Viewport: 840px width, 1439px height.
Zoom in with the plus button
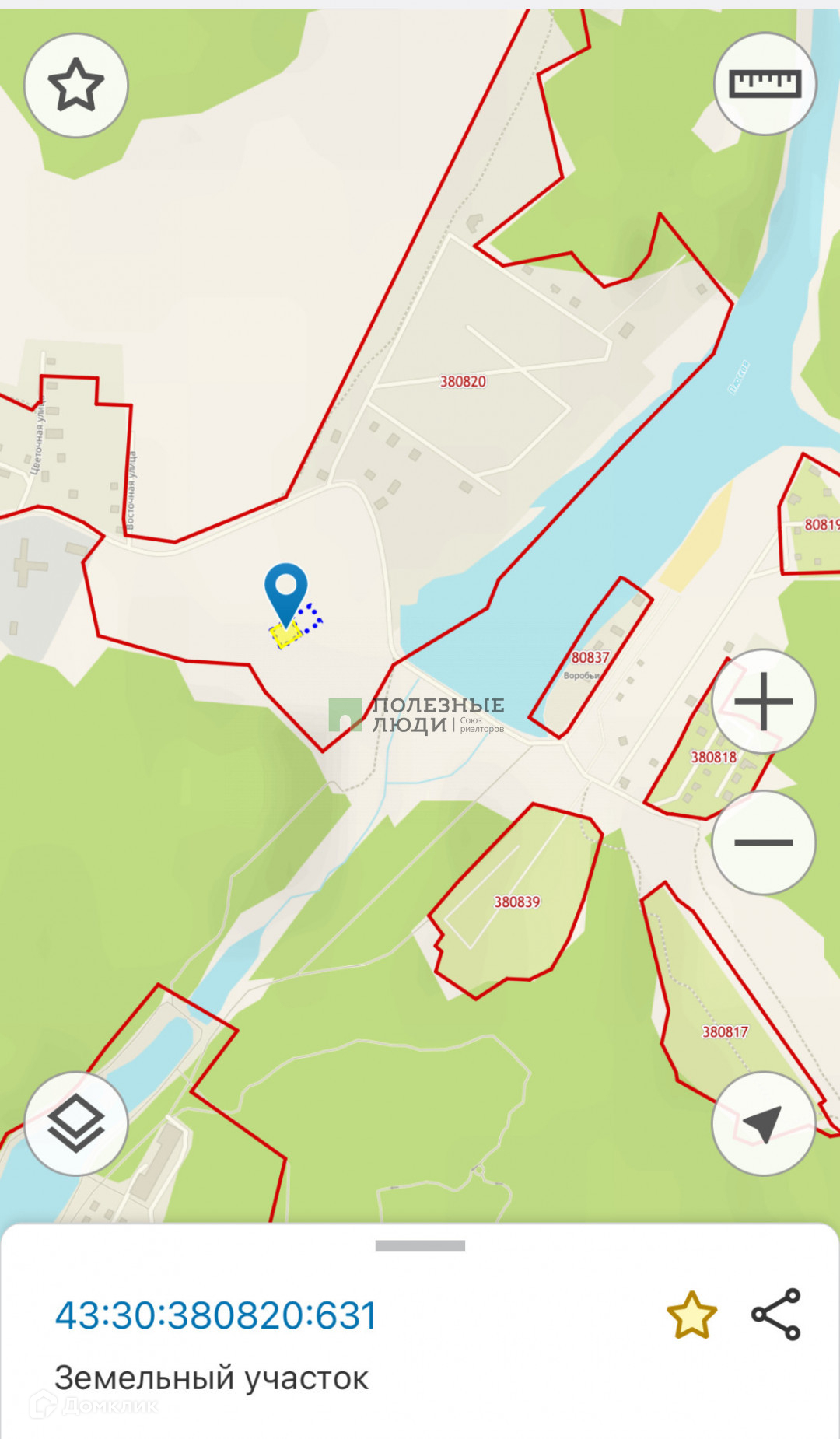click(763, 702)
